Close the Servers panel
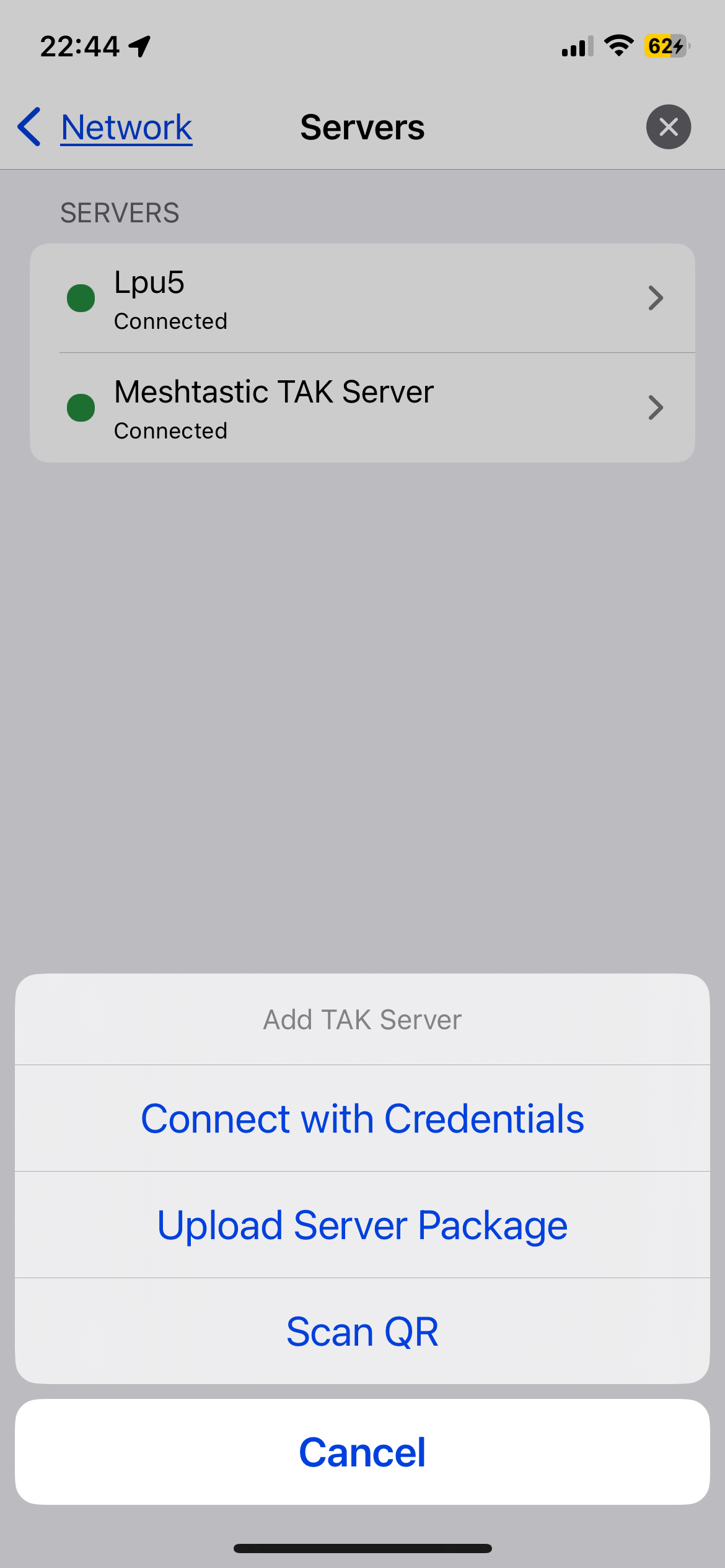This screenshot has width=725, height=1568. [668, 127]
